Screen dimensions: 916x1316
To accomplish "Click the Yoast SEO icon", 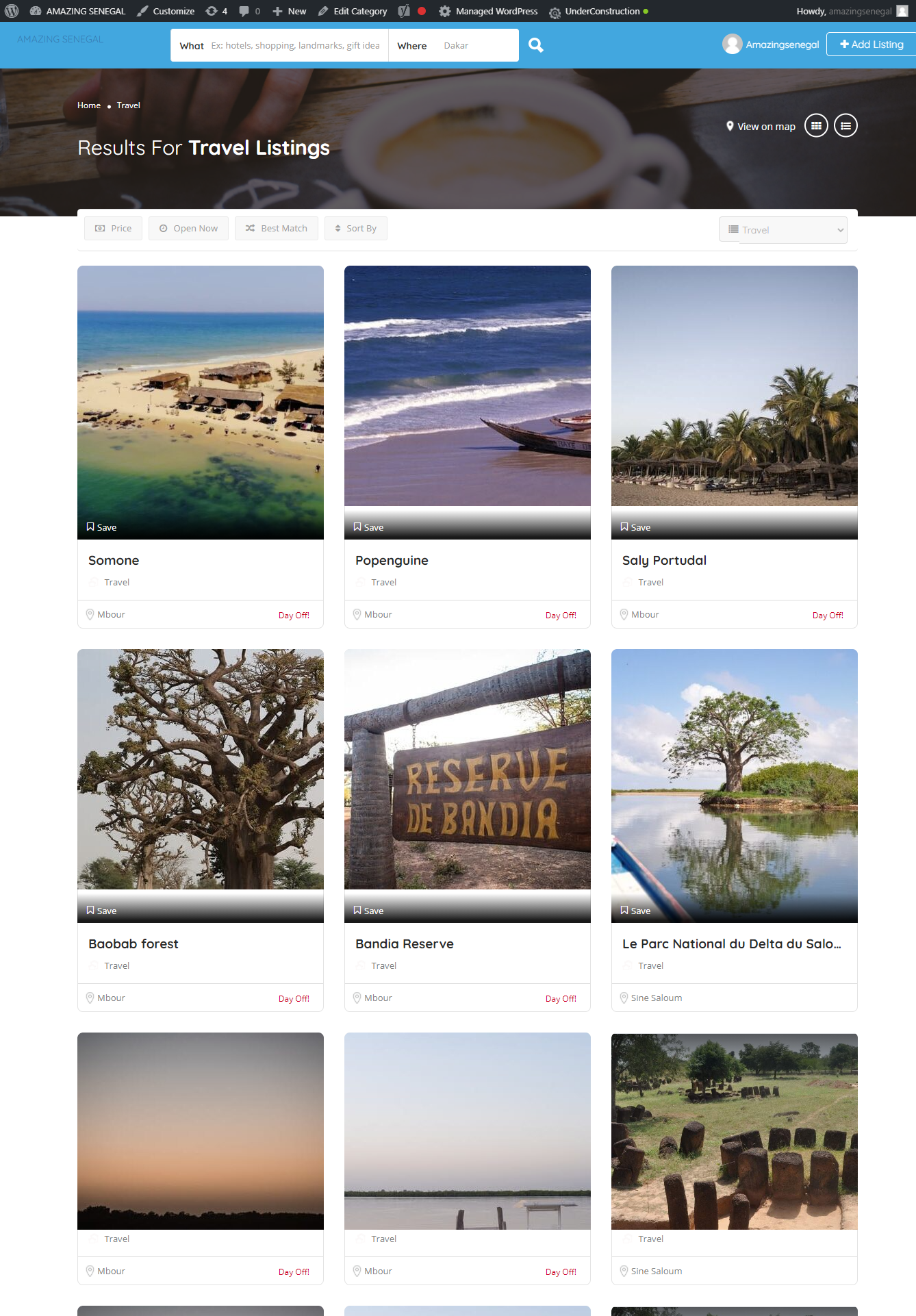I will coord(403,11).
